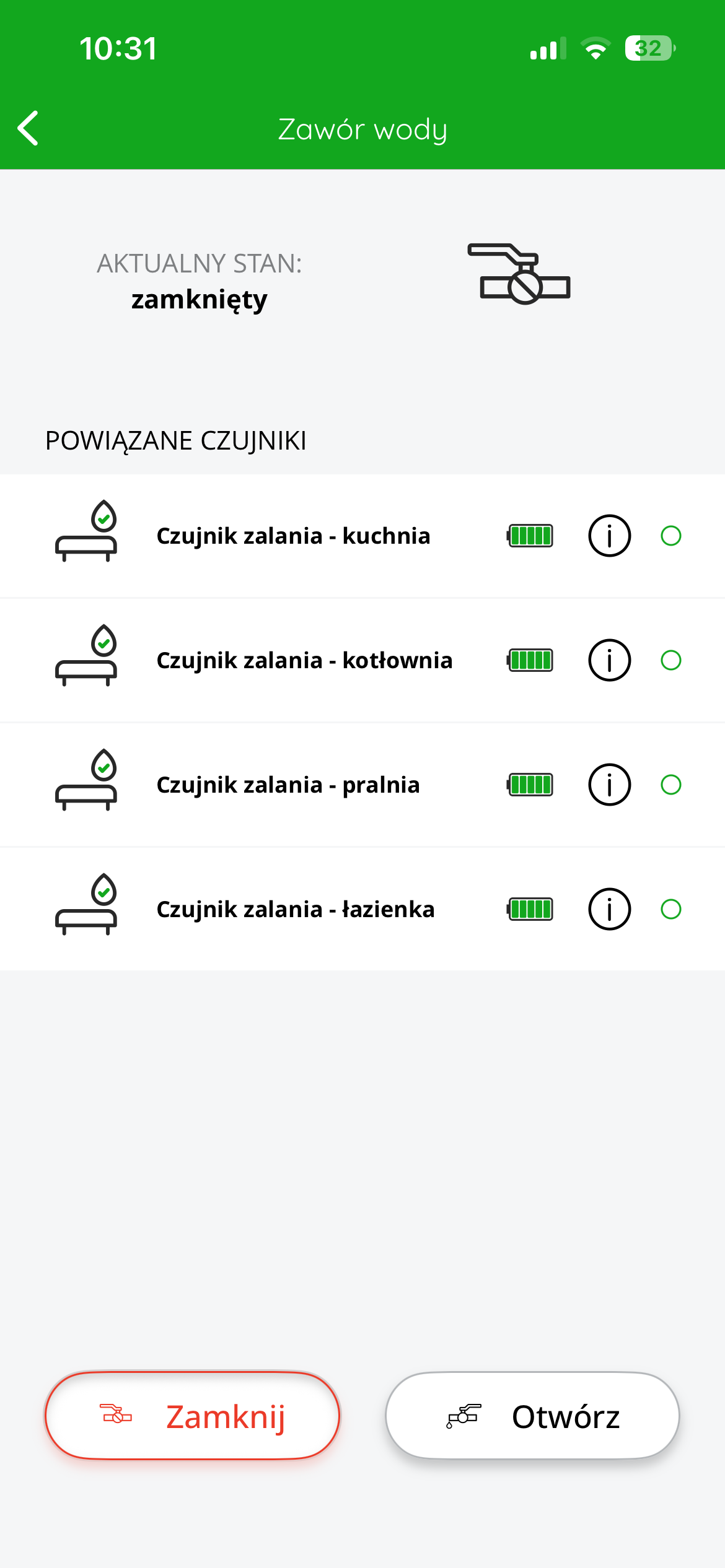Show info for Czujnik zalania - pralnia

(x=609, y=785)
